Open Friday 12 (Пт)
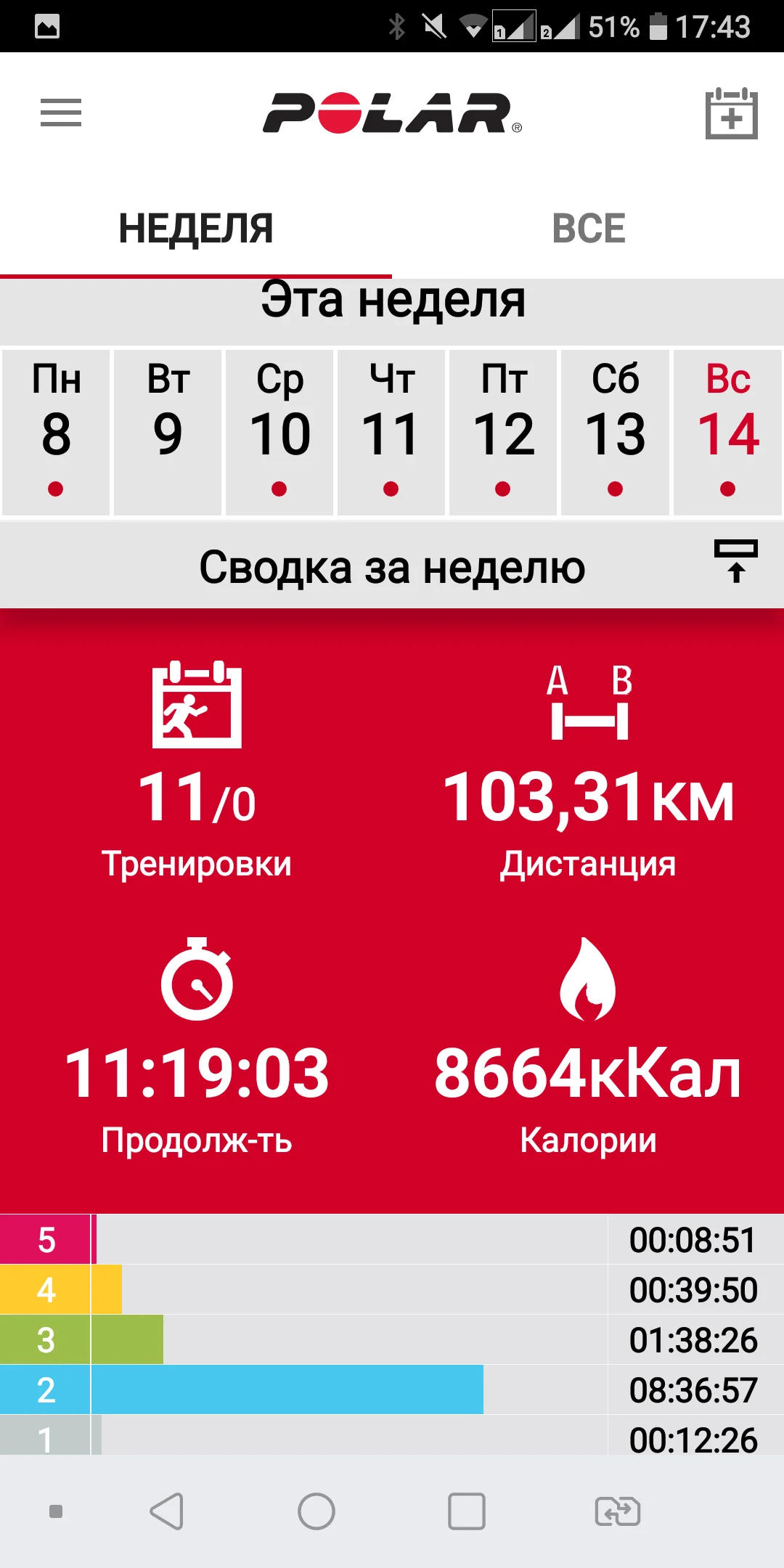The image size is (784, 1568). (x=503, y=433)
